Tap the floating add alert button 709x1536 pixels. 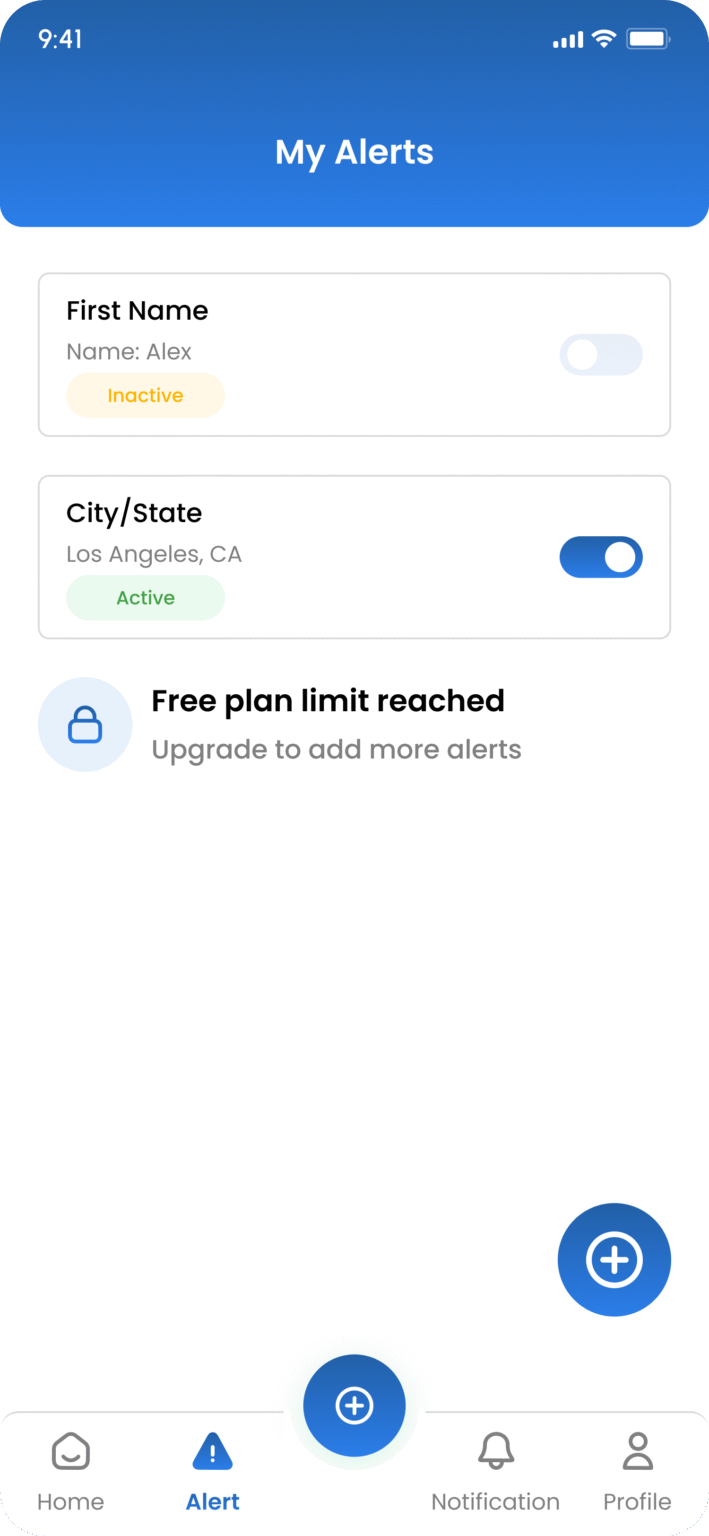(614, 1260)
